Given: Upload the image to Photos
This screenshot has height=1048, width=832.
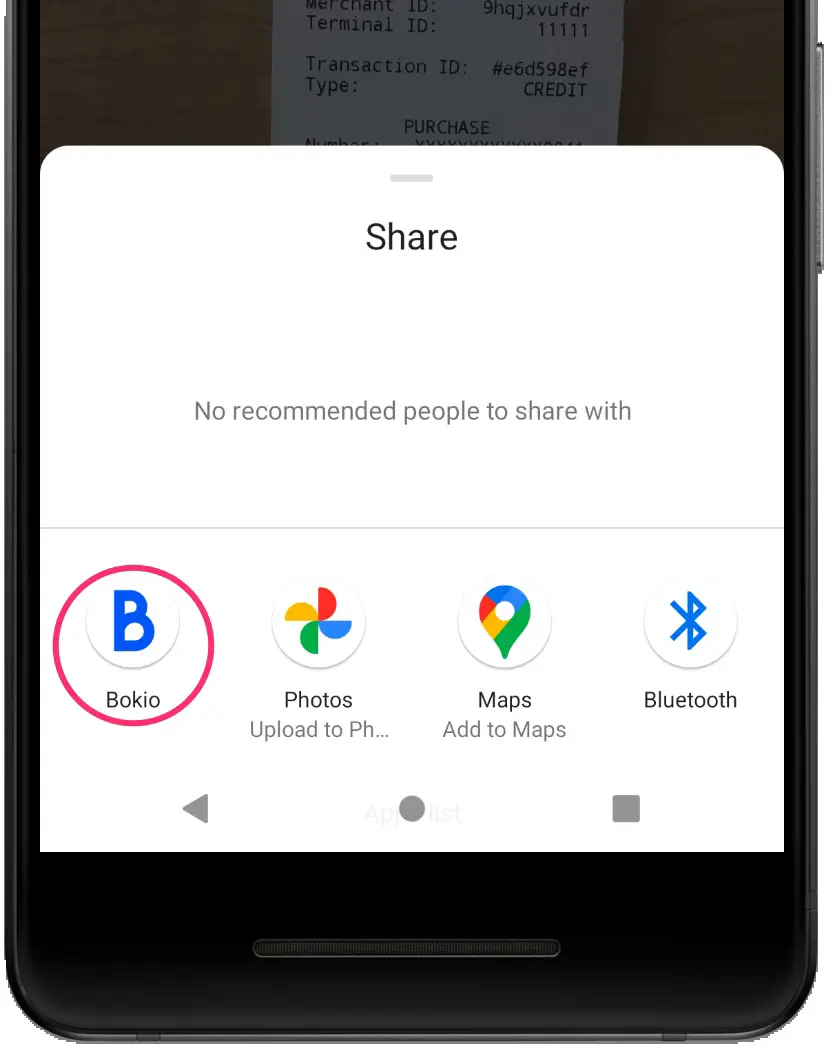Looking at the screenshot, I should [x=318, y=624].
